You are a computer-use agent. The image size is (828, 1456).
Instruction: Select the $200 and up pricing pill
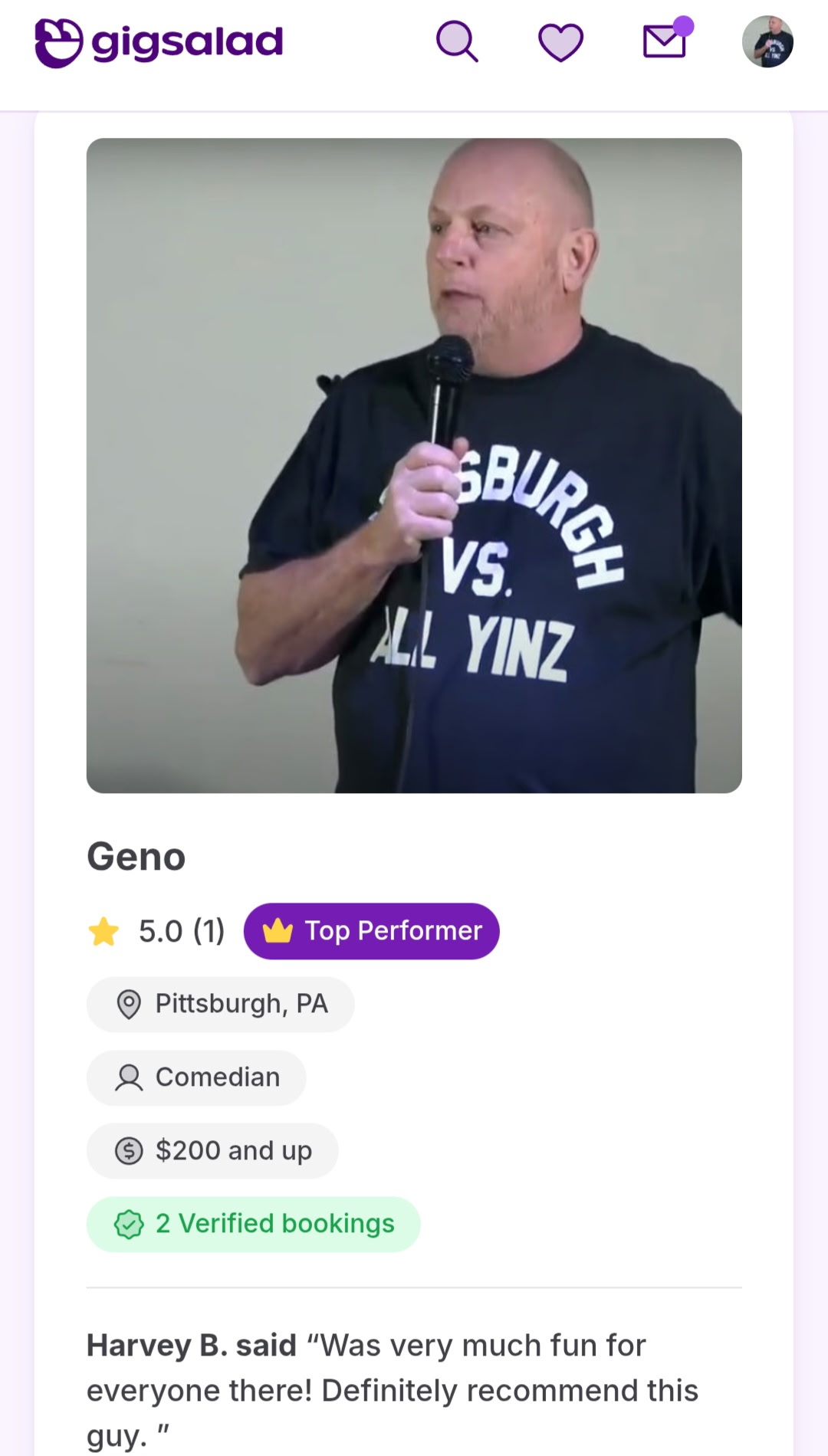click(x=212, y=1150)
